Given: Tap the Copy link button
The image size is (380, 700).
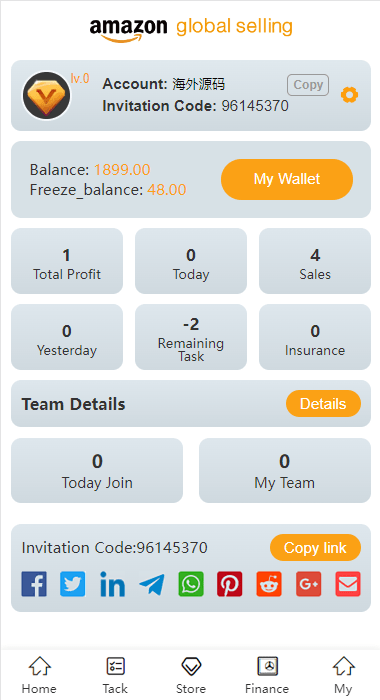Looking at the screenshot, I should point(315,548).
